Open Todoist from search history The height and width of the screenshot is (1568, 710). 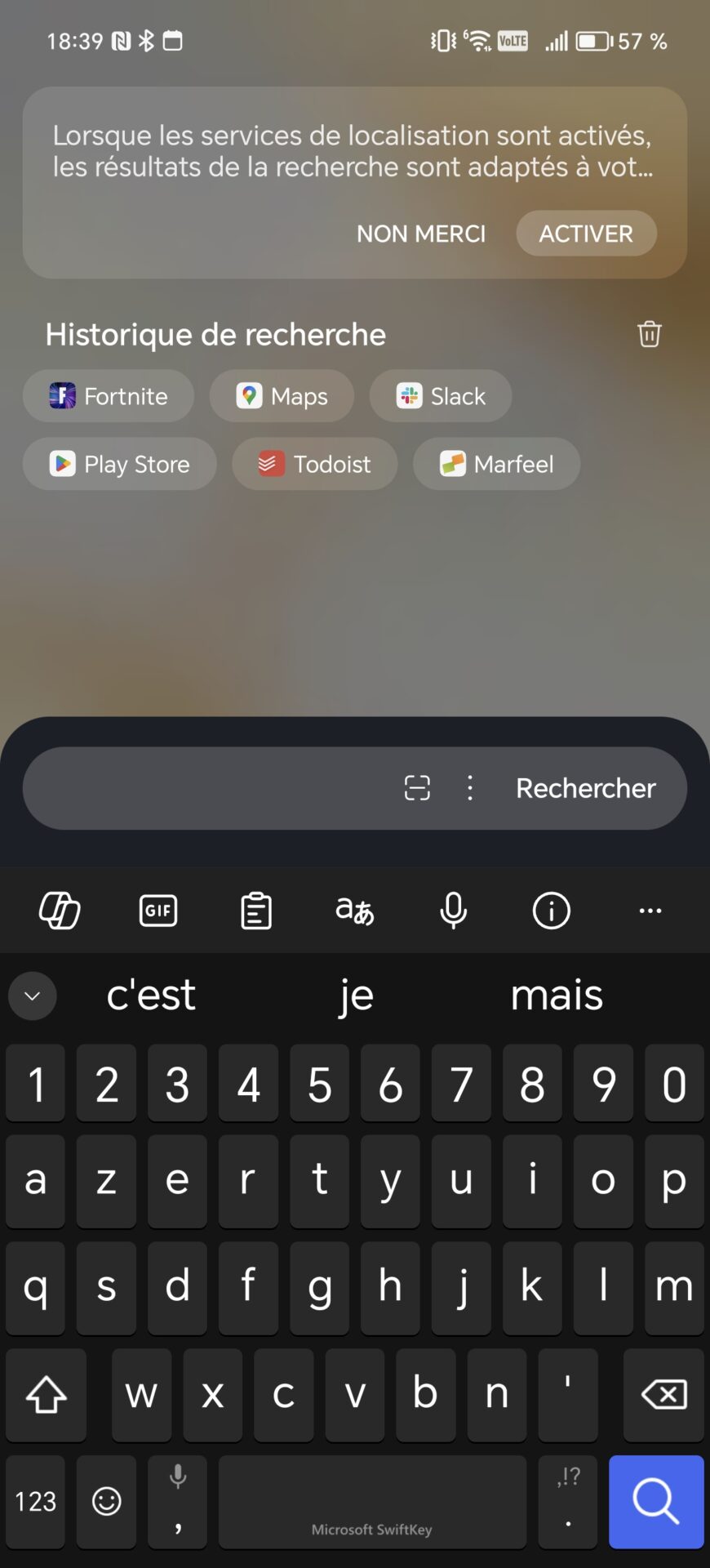tap(315, 464)
